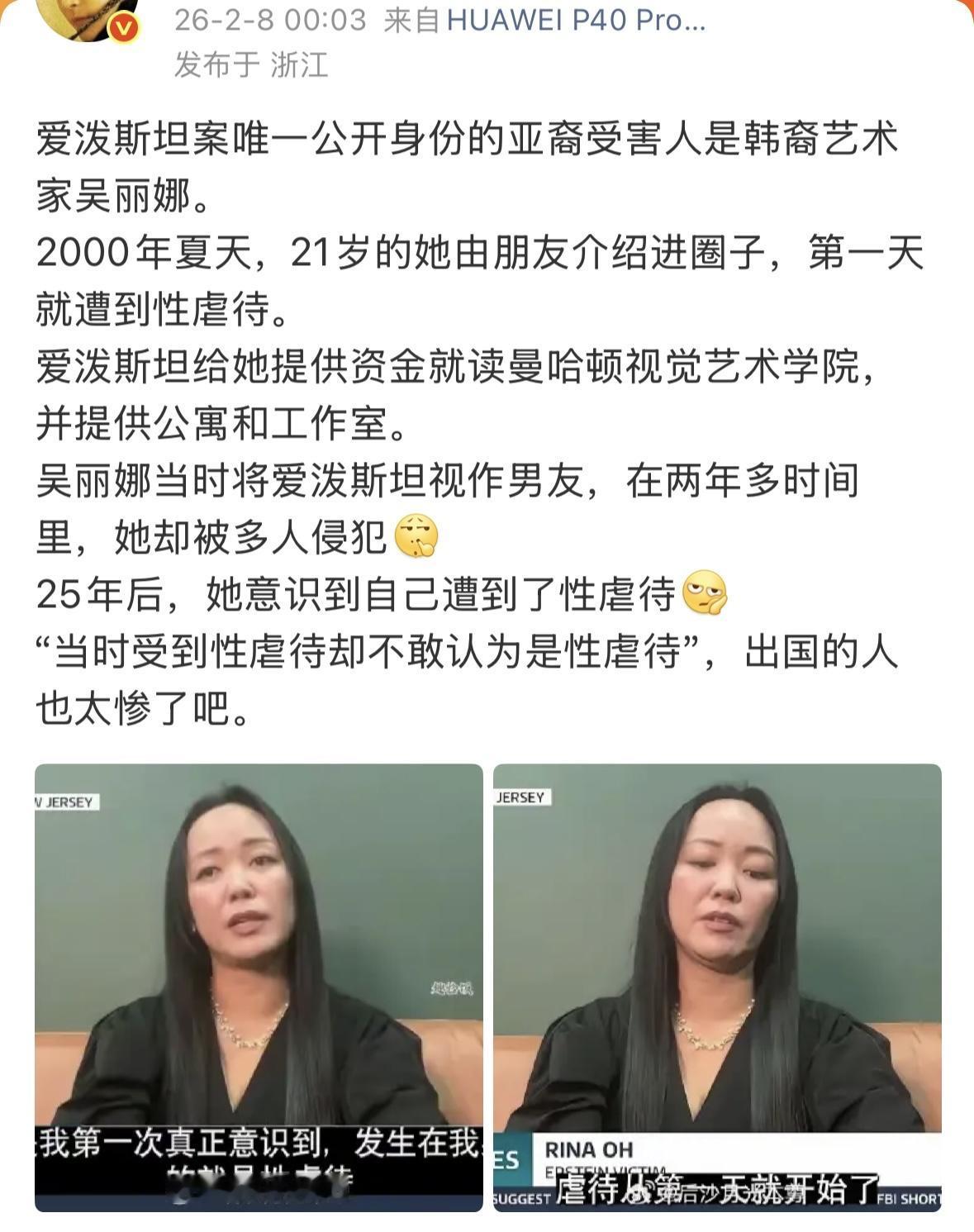Click the FBI SHORT label in the right thumbnail

(x=910, y=1196)
